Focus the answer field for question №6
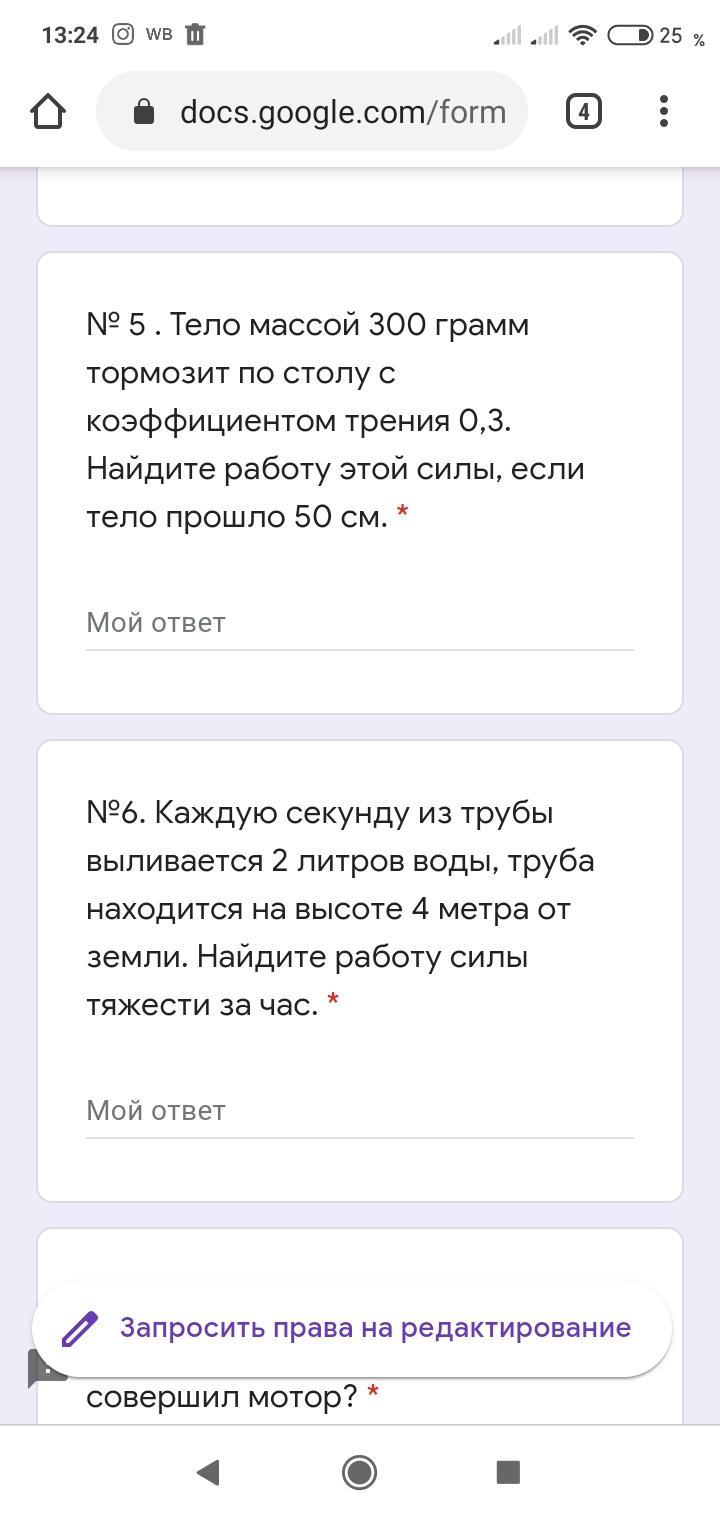720x1520 pixels. coord(360,1111)
